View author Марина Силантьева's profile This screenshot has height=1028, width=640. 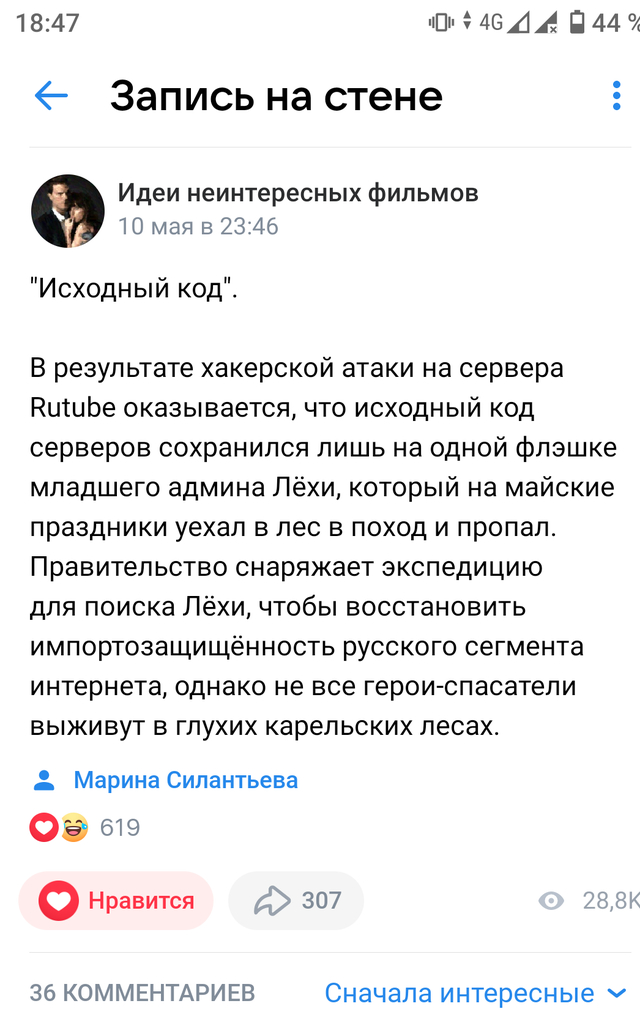point(185,780)
